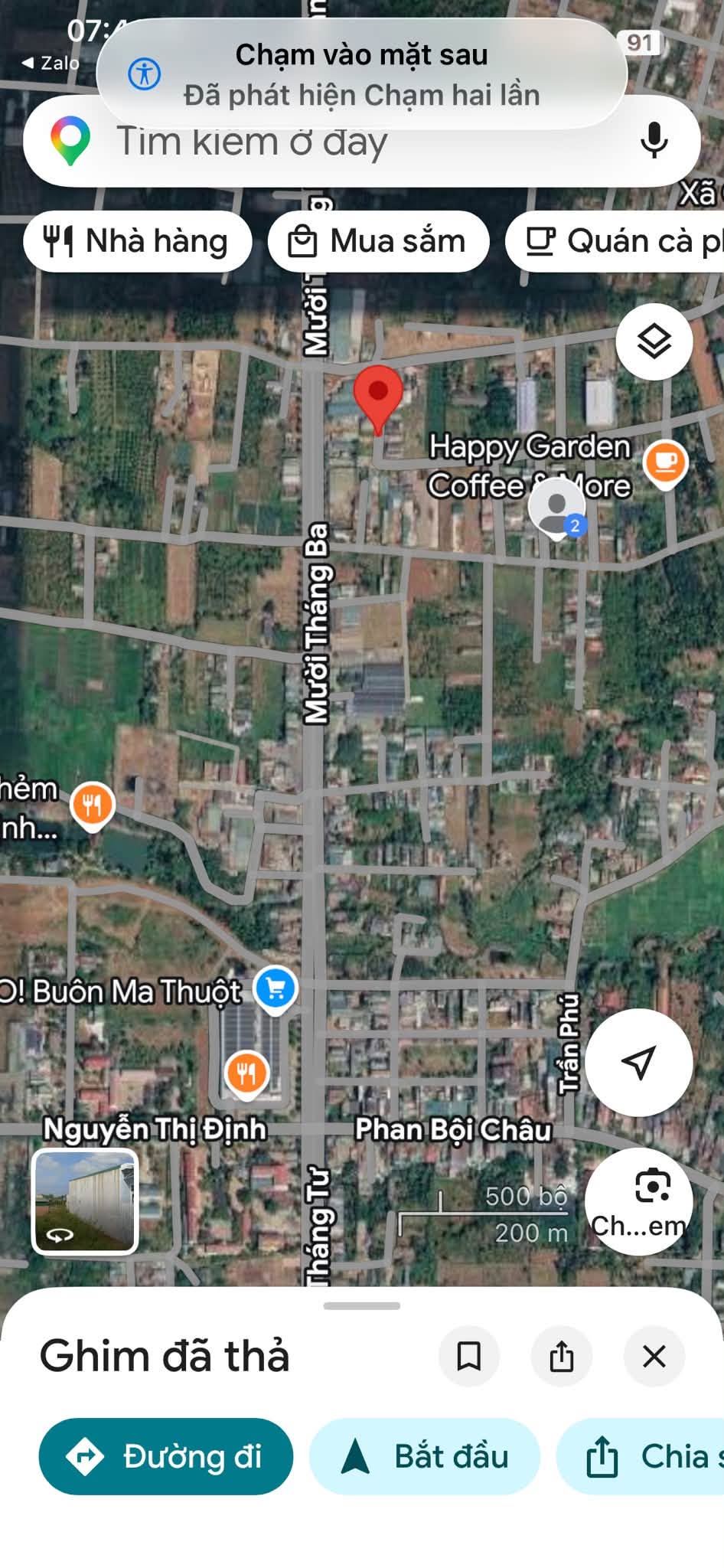This screenshot has width=724, height=1568.
Task: Return to Zalo via status bar link
Action: [51, 63]
